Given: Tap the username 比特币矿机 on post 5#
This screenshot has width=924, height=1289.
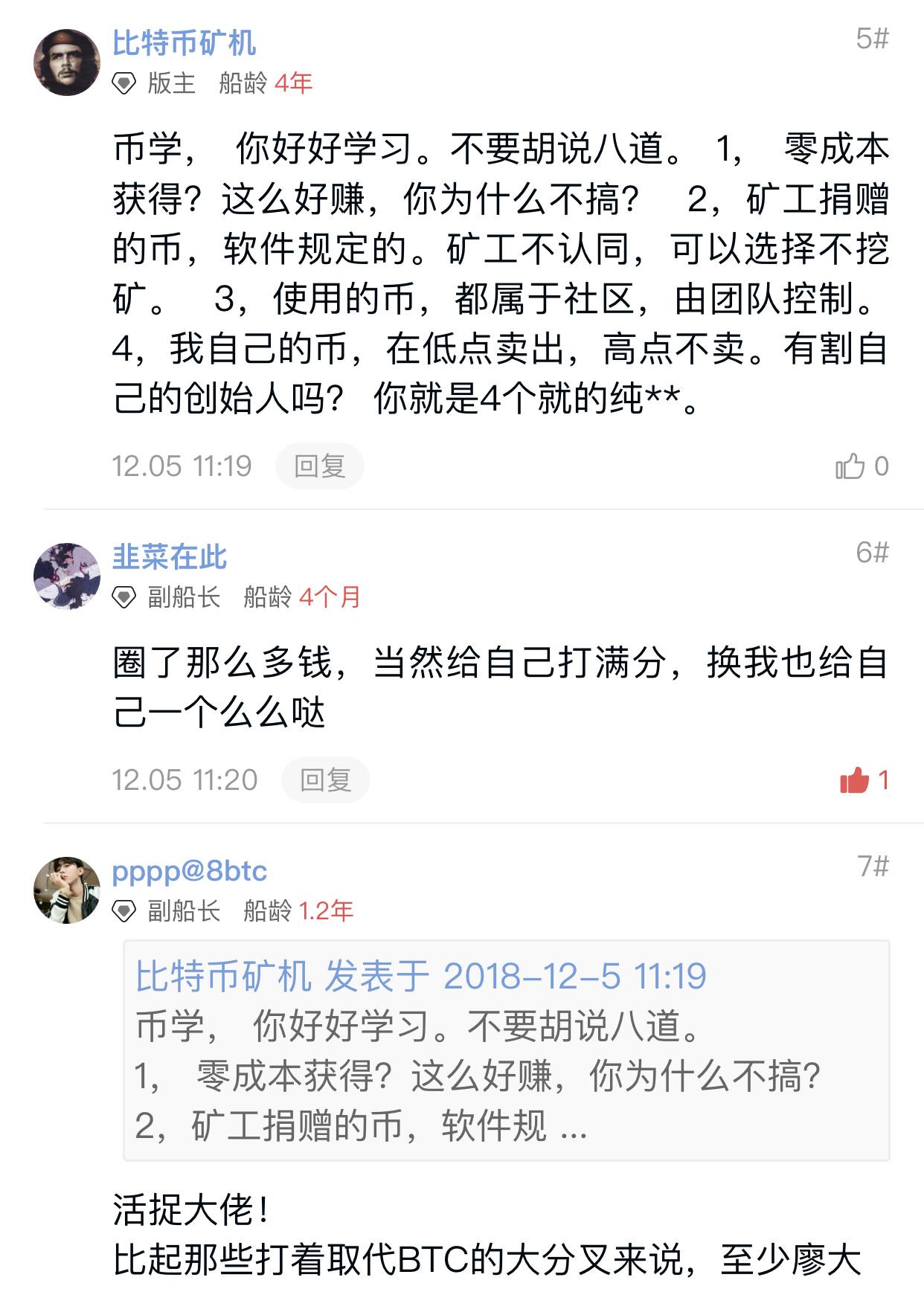Looking at the screenshot, I should pos(184,43).
